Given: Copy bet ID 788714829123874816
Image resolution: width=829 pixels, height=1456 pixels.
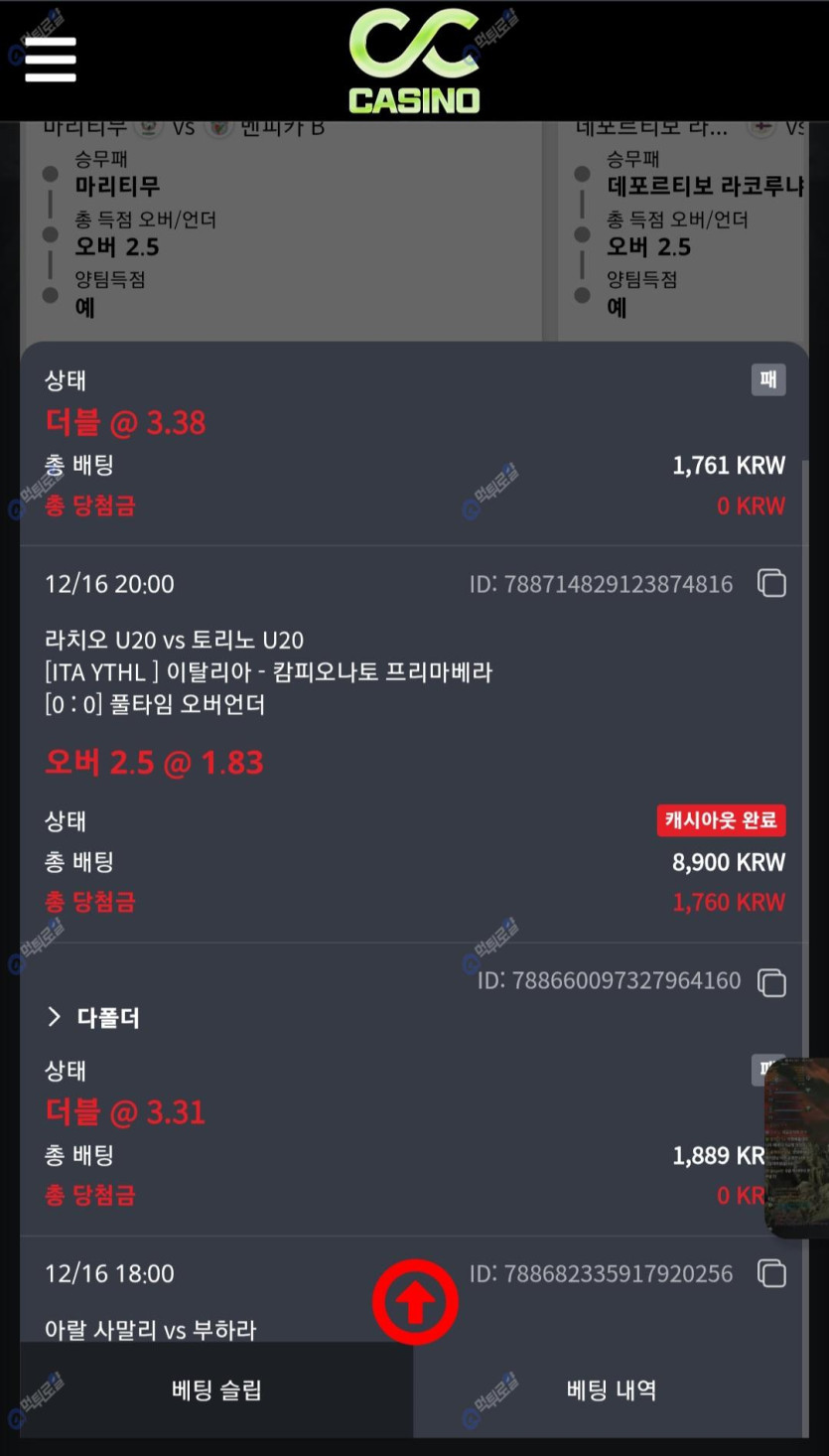Looking at the screenshot, I should pyautogui.click(x=771, y=584).
